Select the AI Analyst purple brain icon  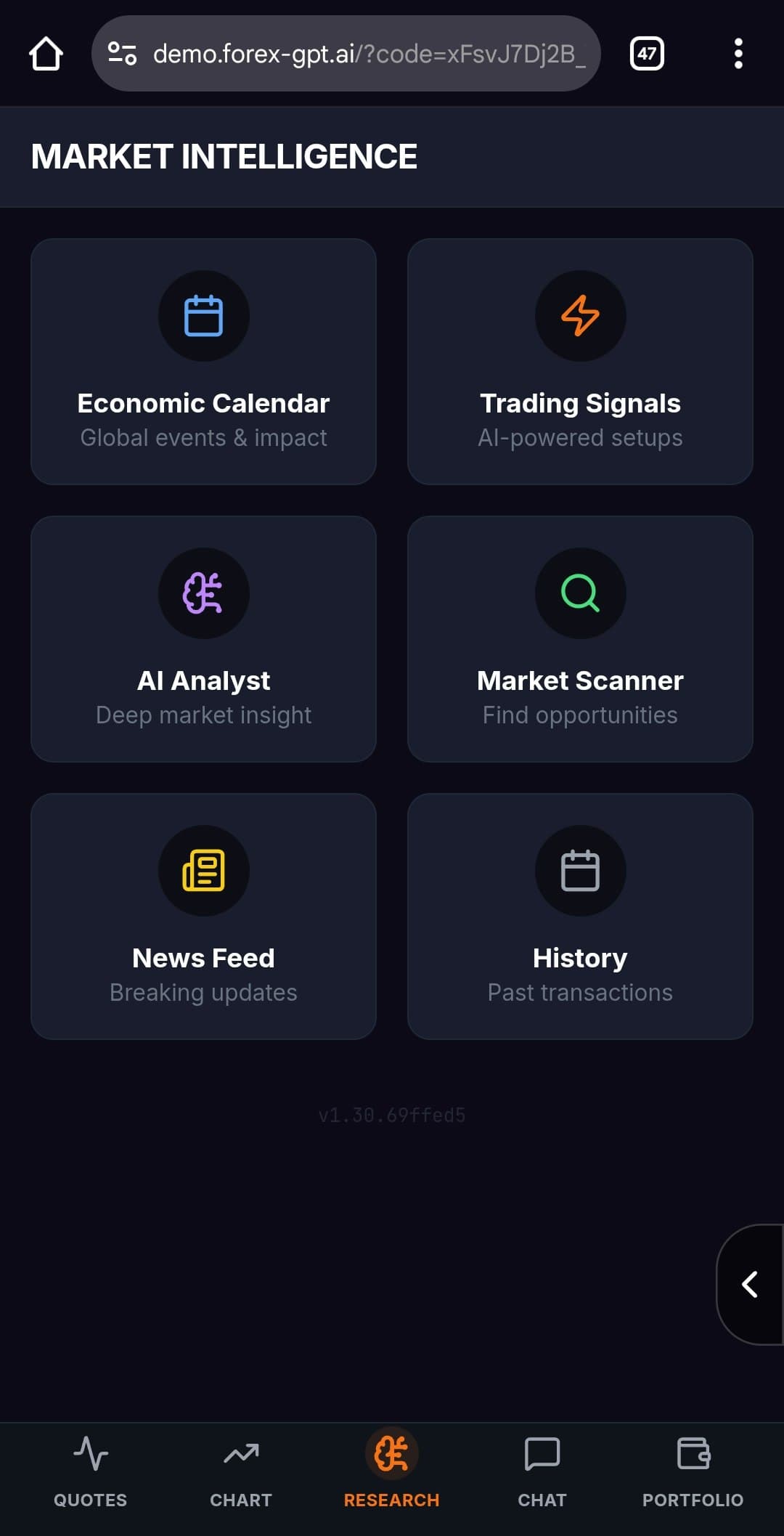click(204, 593)
